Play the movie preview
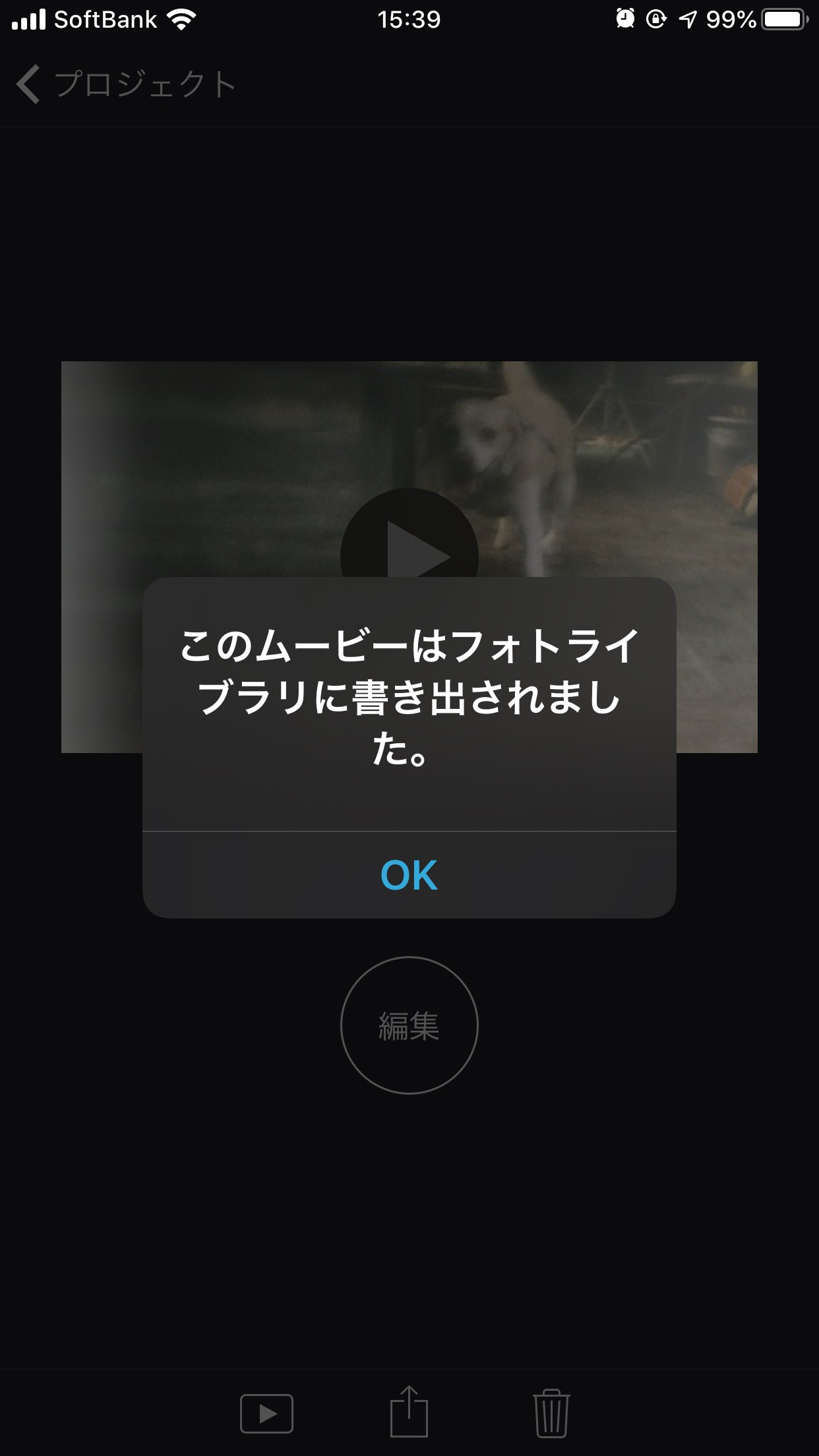The height and width of the screenshot is (1456, 819). [x=409, y=541]
